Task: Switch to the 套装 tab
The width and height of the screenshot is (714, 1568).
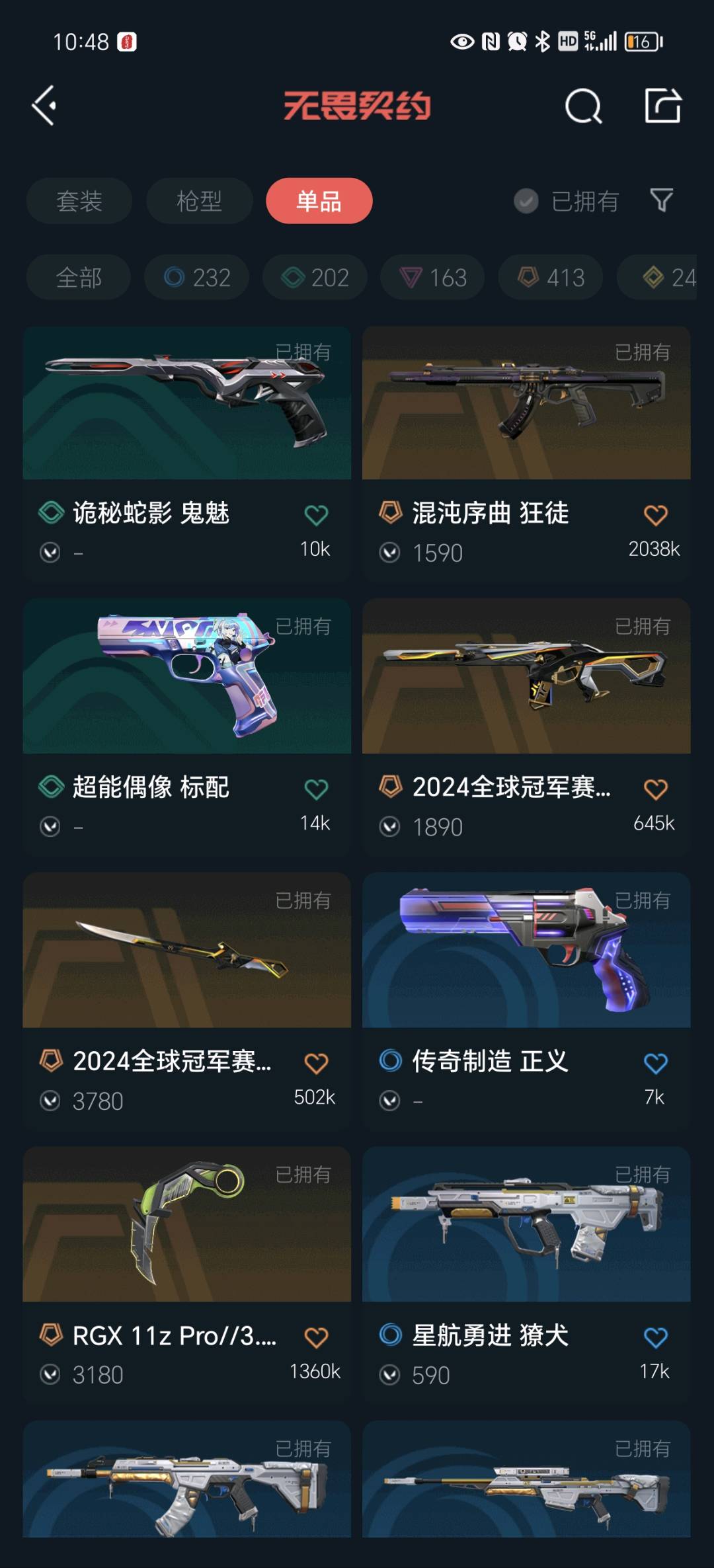Action: (x=79, y=201)
